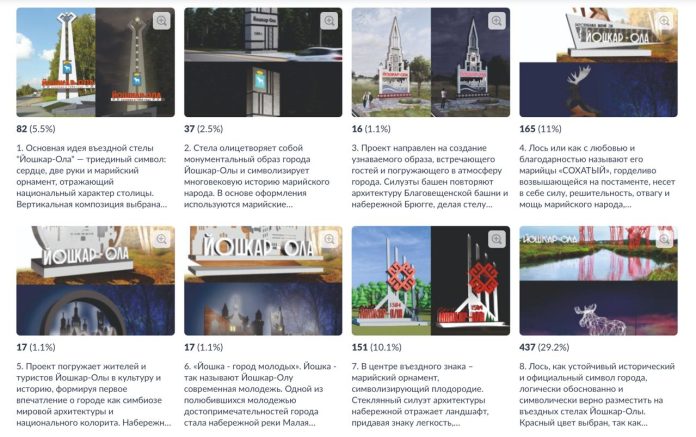Image resolution: width=696 pixels, height=437 pixels.
Task: Enlarge image of option 1 with magnifier icon
Action: 161,21
